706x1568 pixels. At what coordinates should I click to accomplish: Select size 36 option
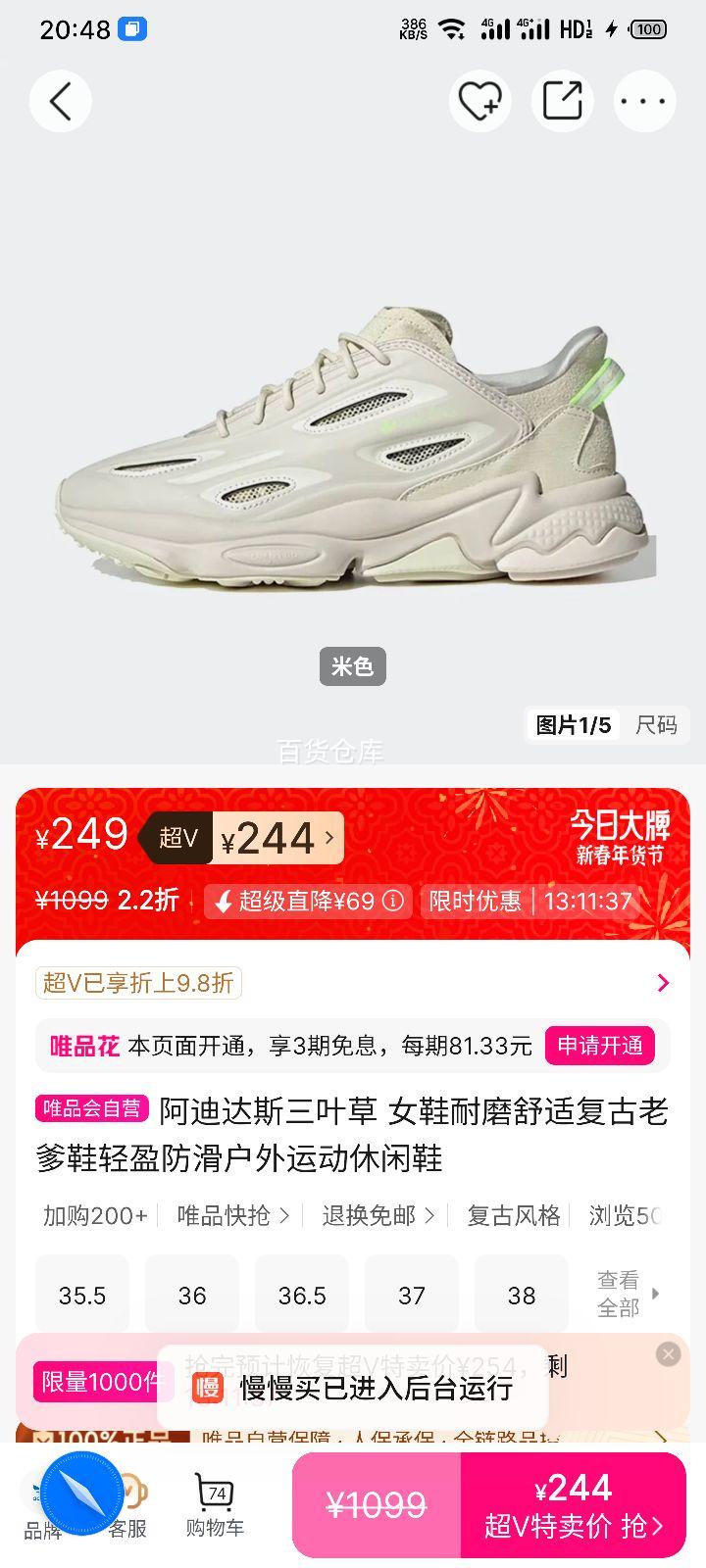[x=191, y=1295]
